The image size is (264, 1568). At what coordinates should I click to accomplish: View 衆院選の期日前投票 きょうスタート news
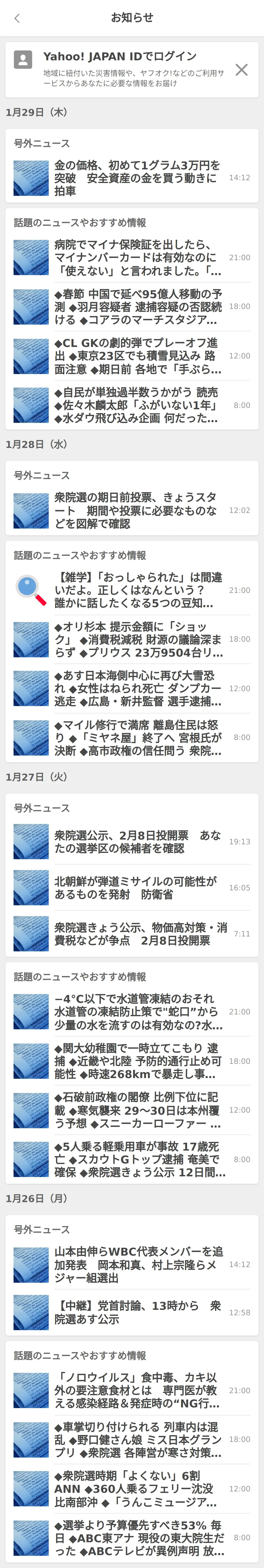[x=132, y=510]
